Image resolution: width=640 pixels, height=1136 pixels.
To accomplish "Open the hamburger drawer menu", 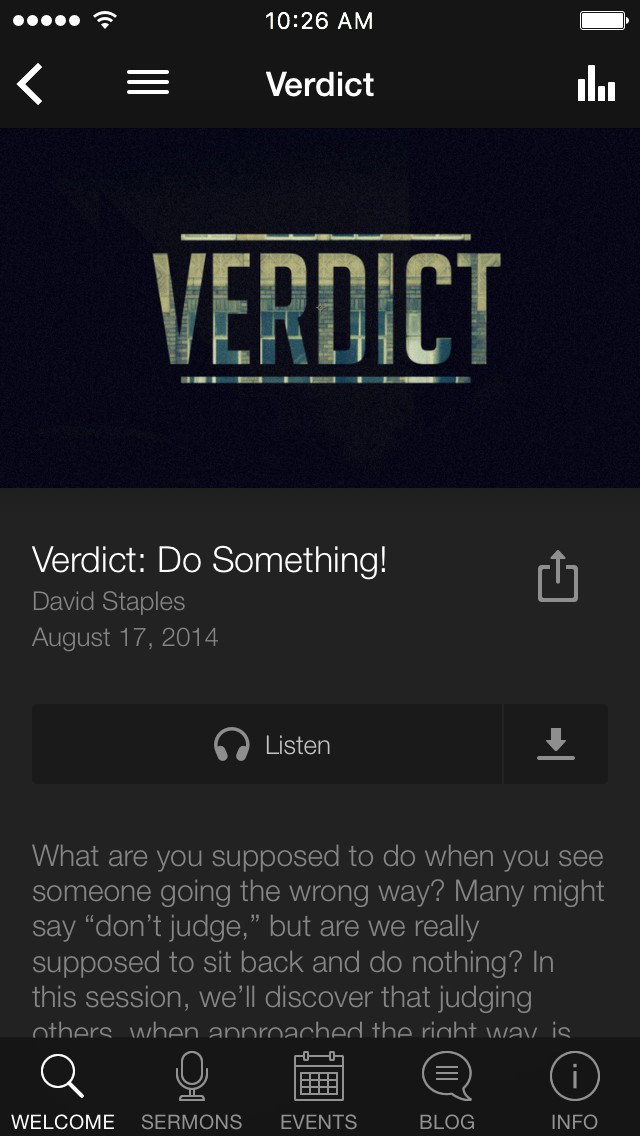I will click(148, 83).
